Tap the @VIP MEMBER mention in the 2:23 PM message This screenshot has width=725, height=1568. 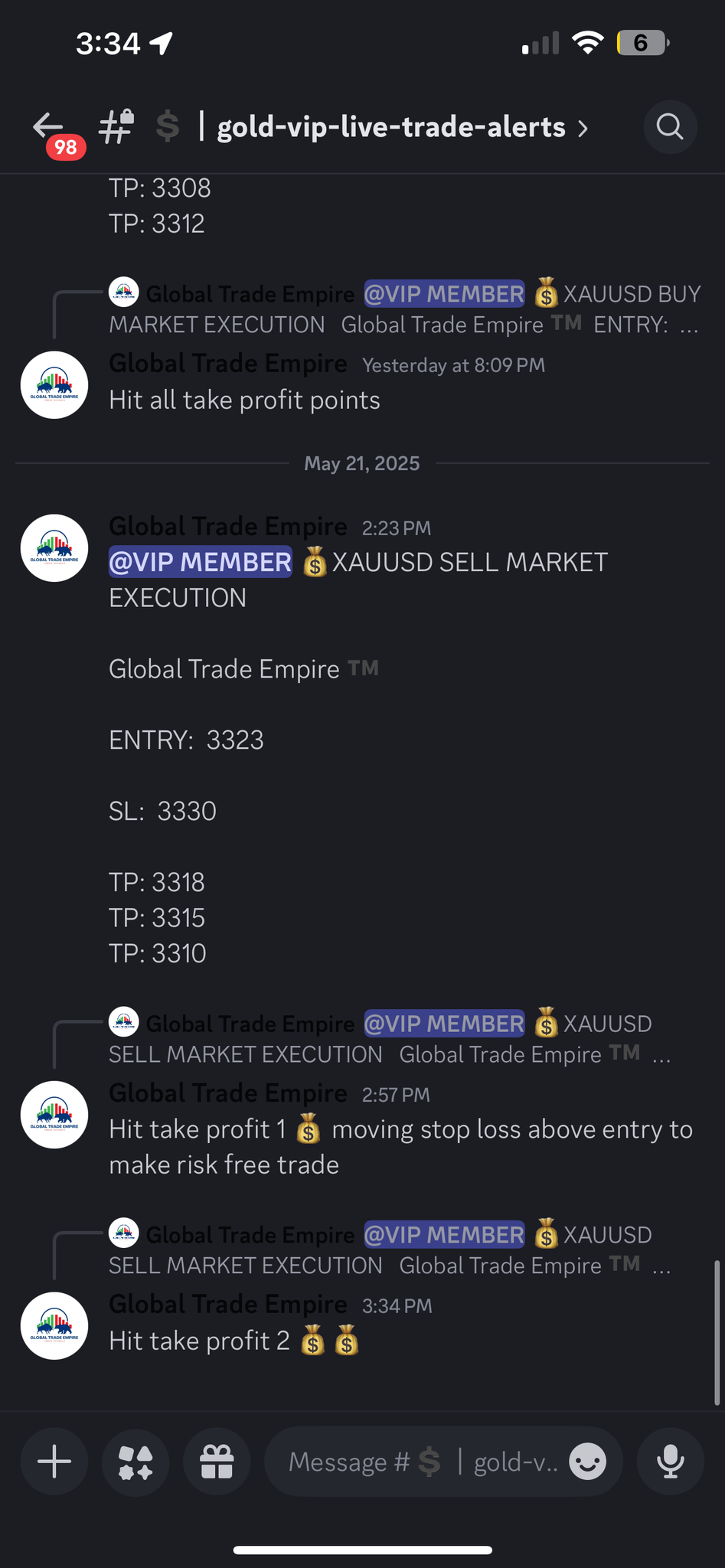tap(200, 562)
